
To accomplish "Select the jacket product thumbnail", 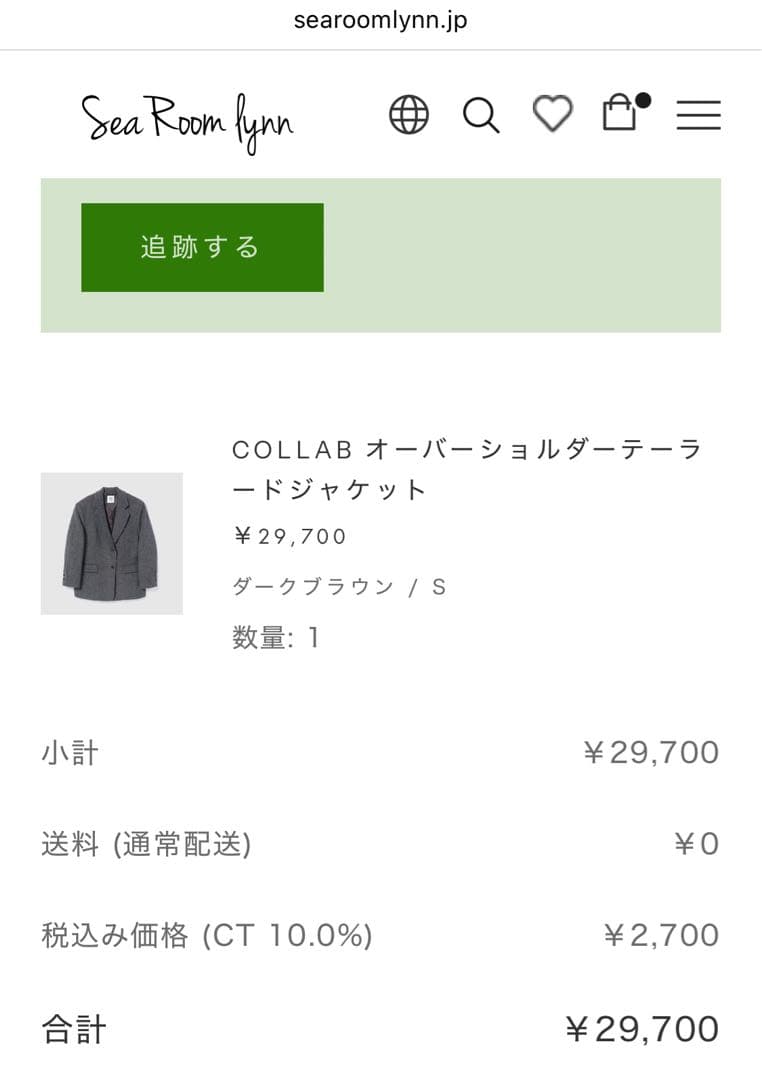I will tap(111, 543).
